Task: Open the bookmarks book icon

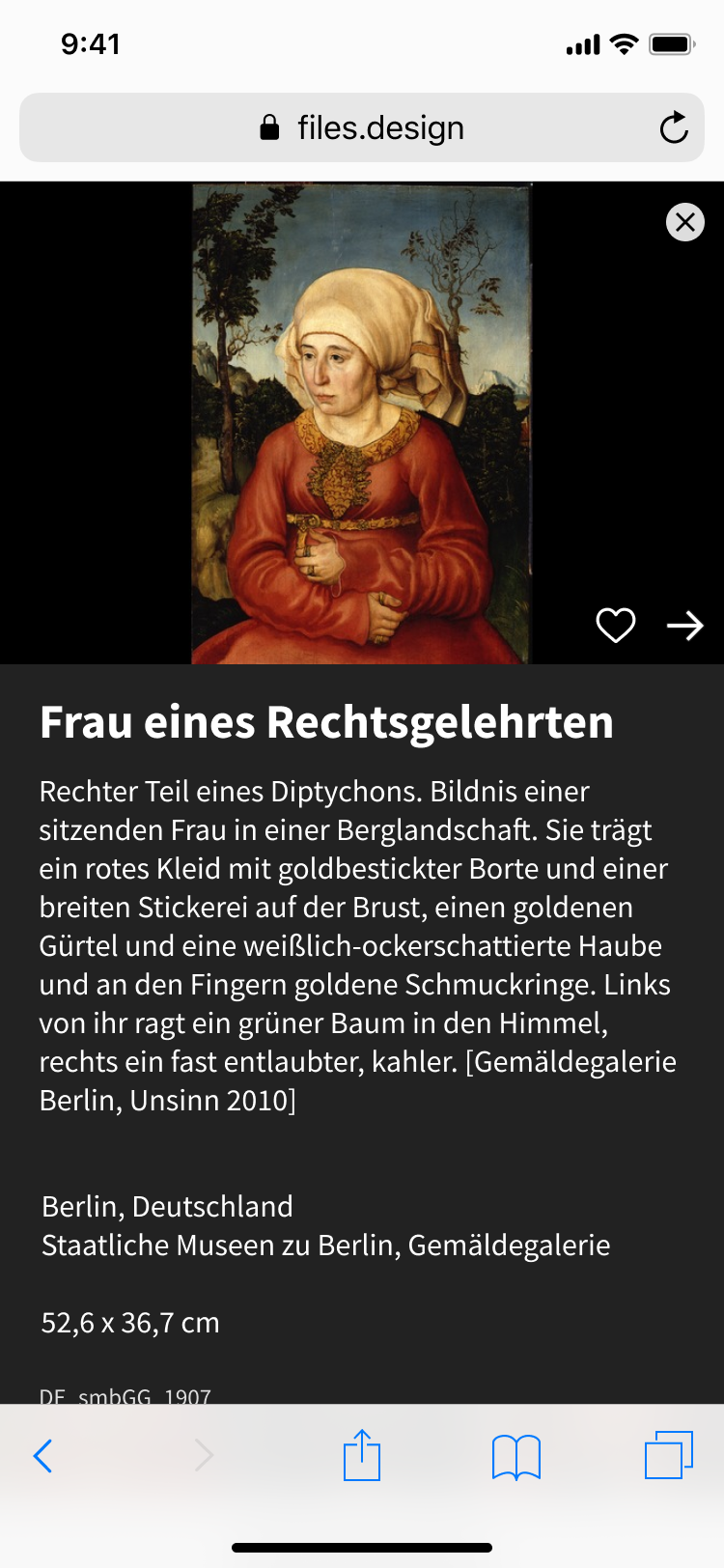Action: pos(516,1457)
